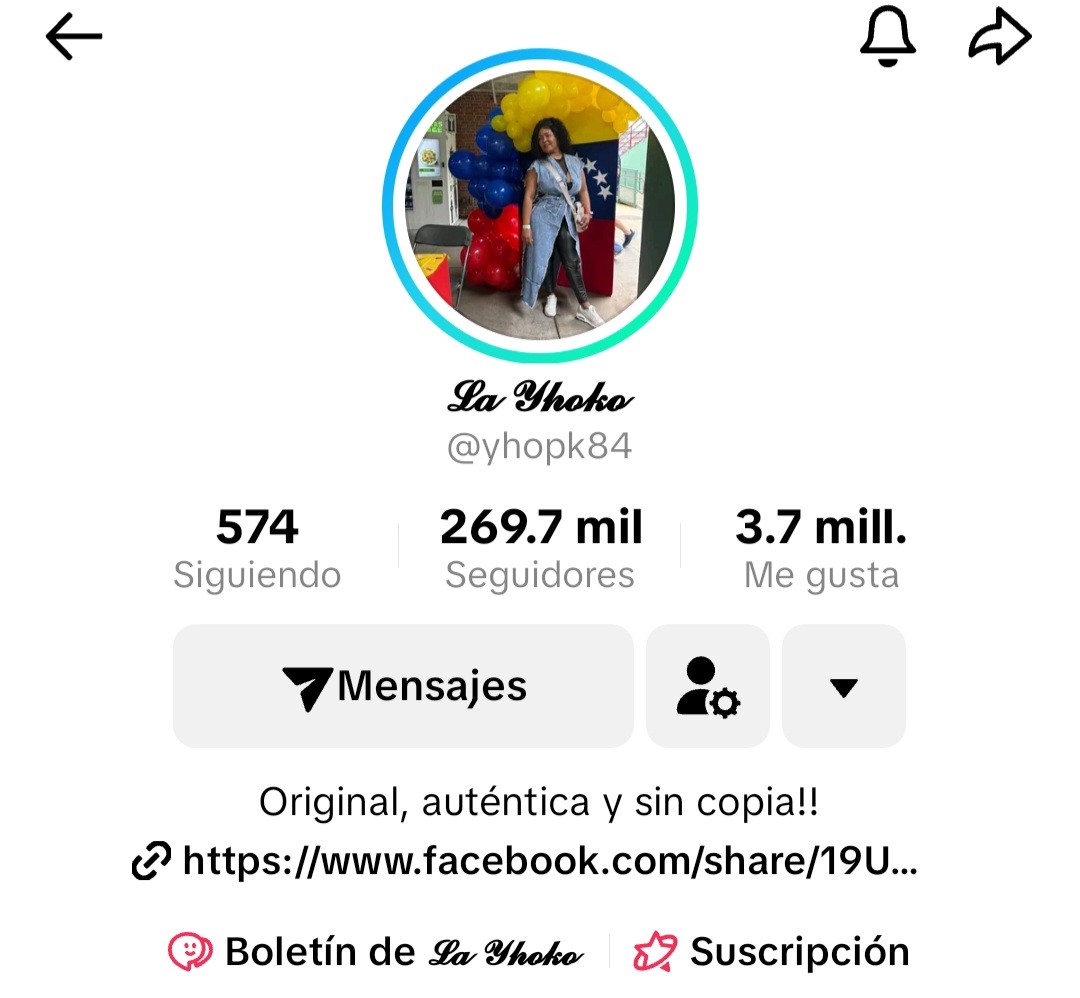Open the follow settings person icon
The width and height of the screenshot is (1080, 998).
tap(708, 687)
